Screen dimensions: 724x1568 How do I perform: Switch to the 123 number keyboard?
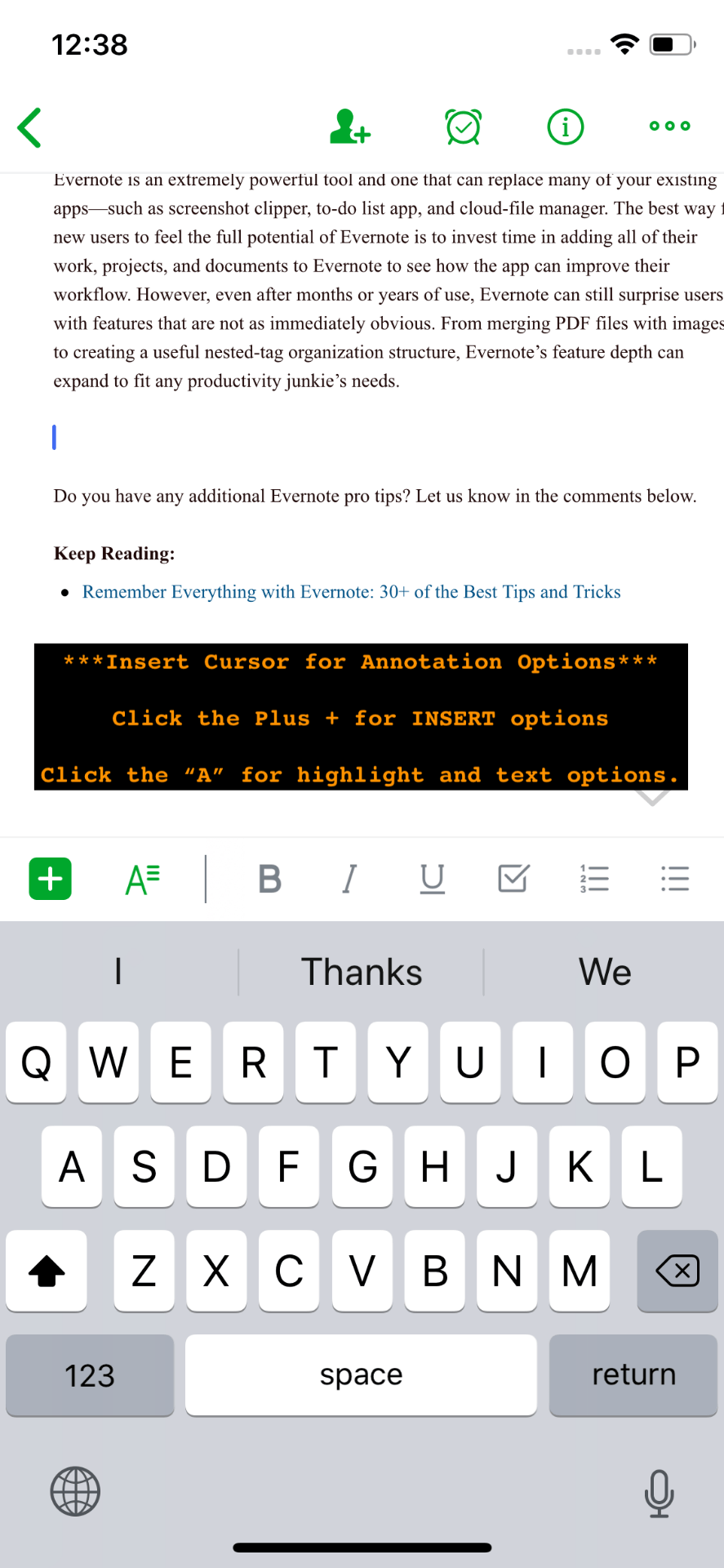90,1375
